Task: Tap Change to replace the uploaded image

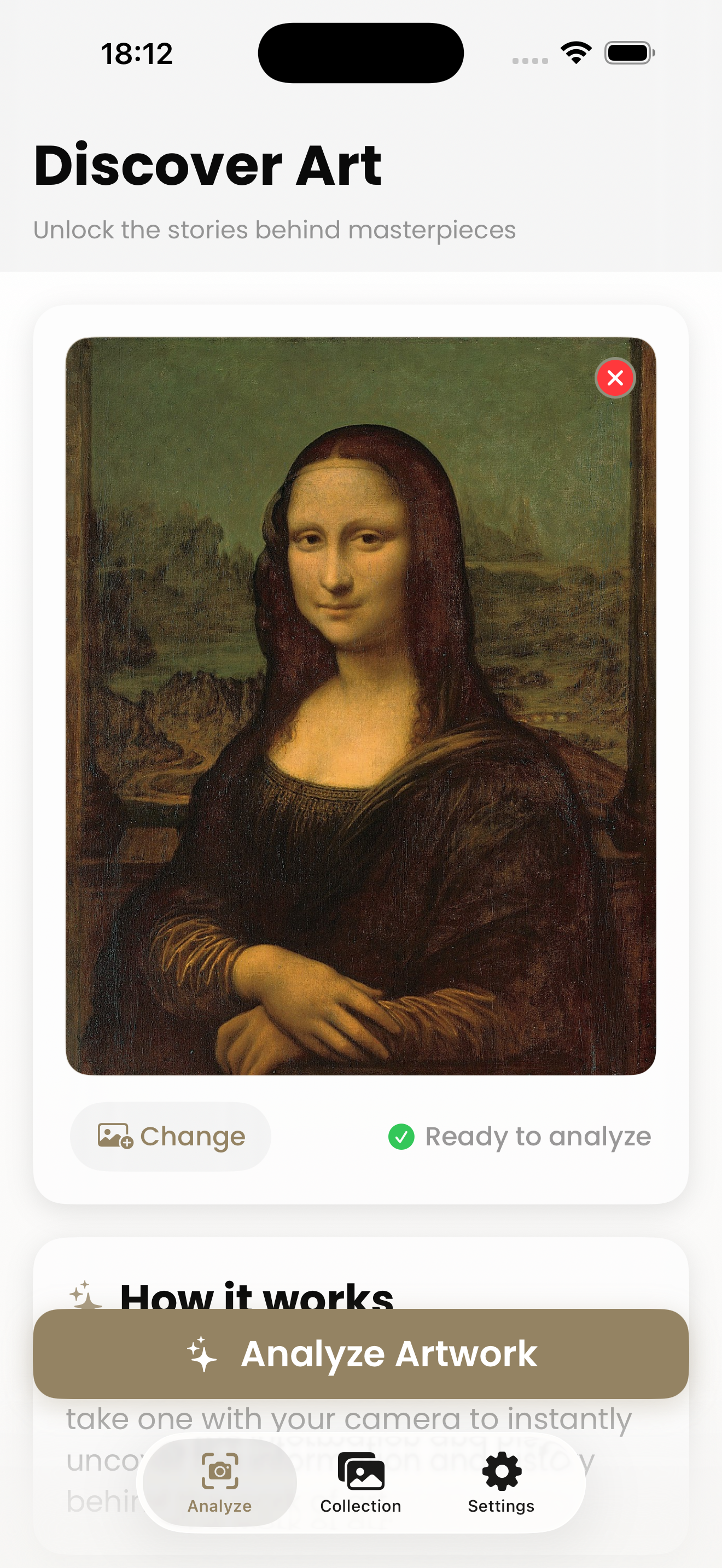Action: click(x=171, y=1137)
